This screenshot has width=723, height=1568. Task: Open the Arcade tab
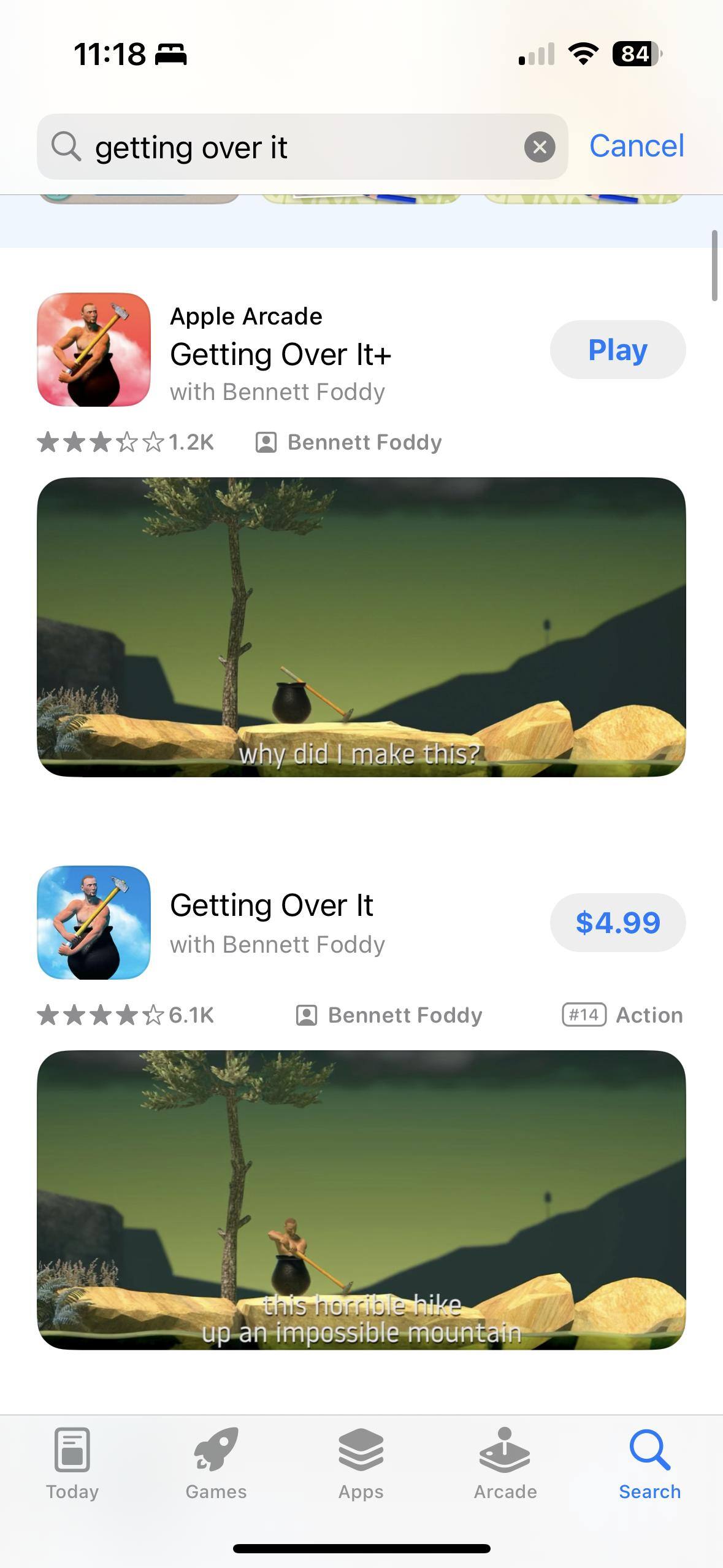[505, 1464]
